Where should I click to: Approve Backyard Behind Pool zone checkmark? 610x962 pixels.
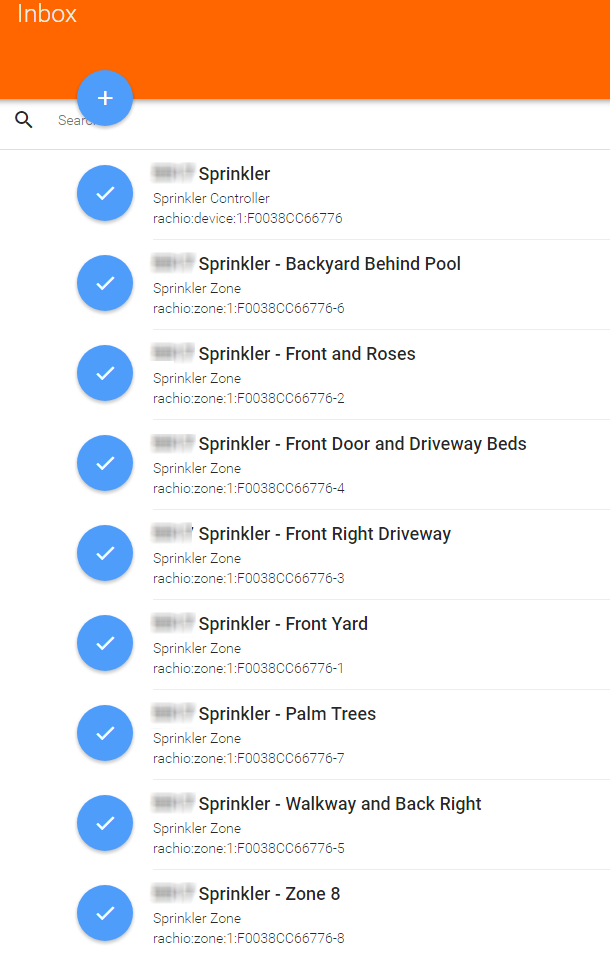click(105, 283)
